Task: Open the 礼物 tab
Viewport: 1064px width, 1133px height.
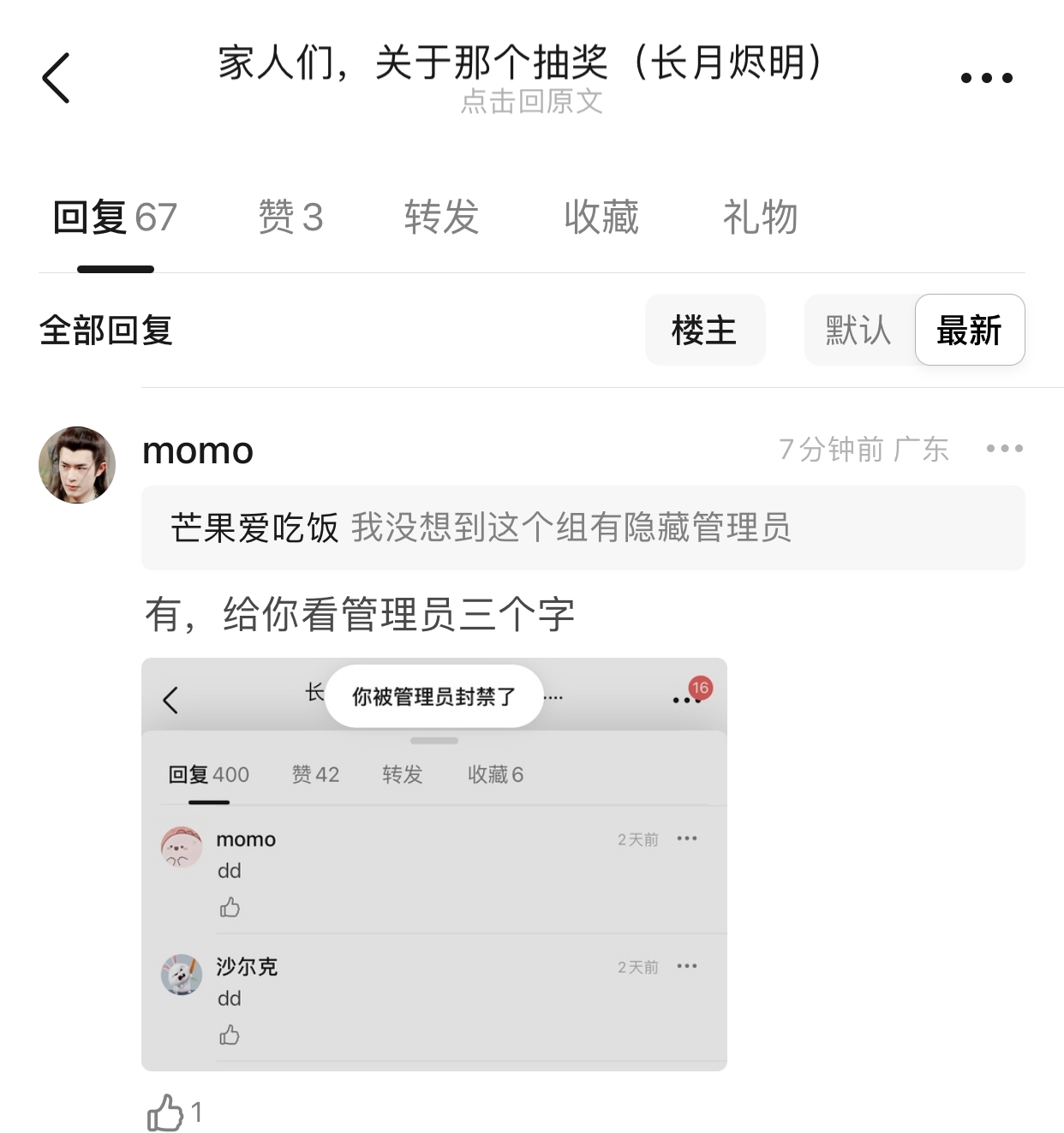Action: [760, 217]
